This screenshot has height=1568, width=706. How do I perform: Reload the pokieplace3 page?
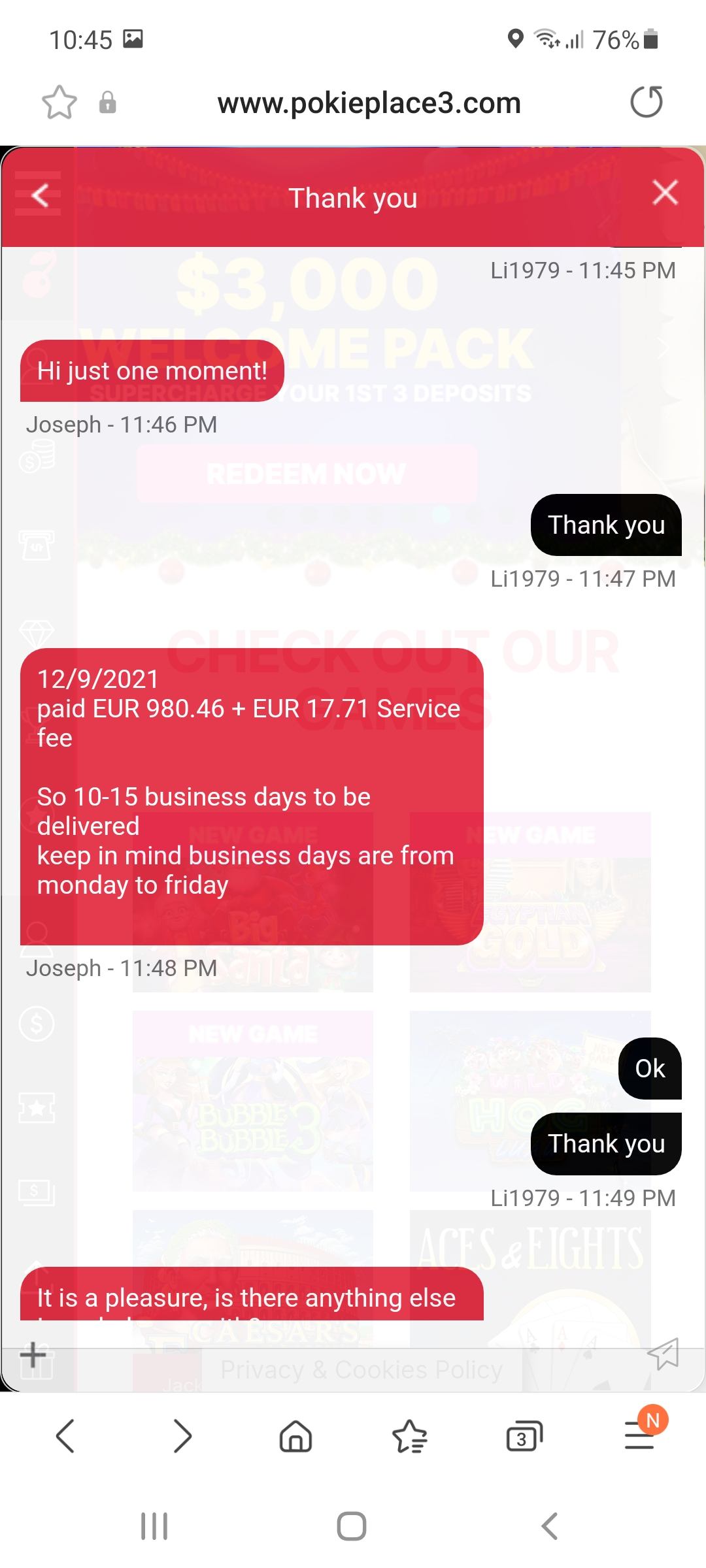point(646,102)
